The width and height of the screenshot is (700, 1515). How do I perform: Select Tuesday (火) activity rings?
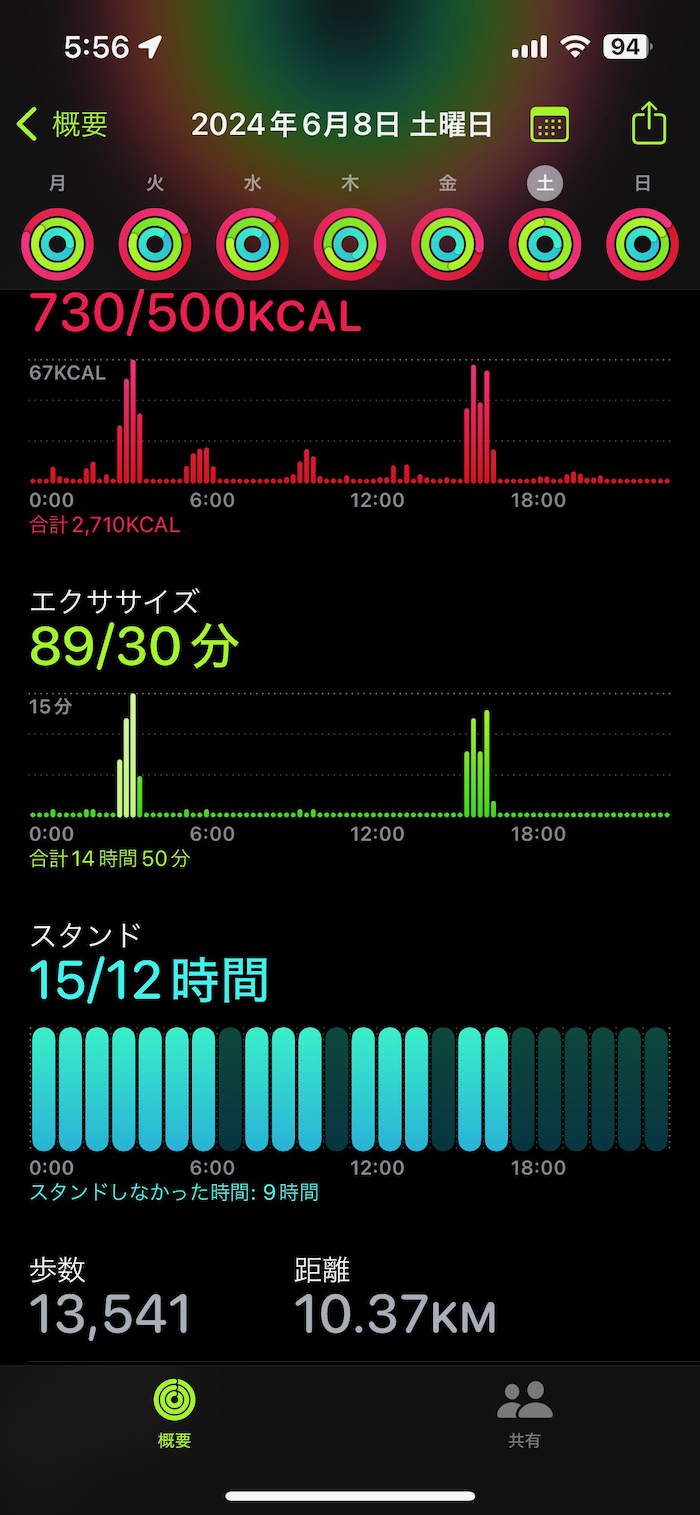[155, 243]
